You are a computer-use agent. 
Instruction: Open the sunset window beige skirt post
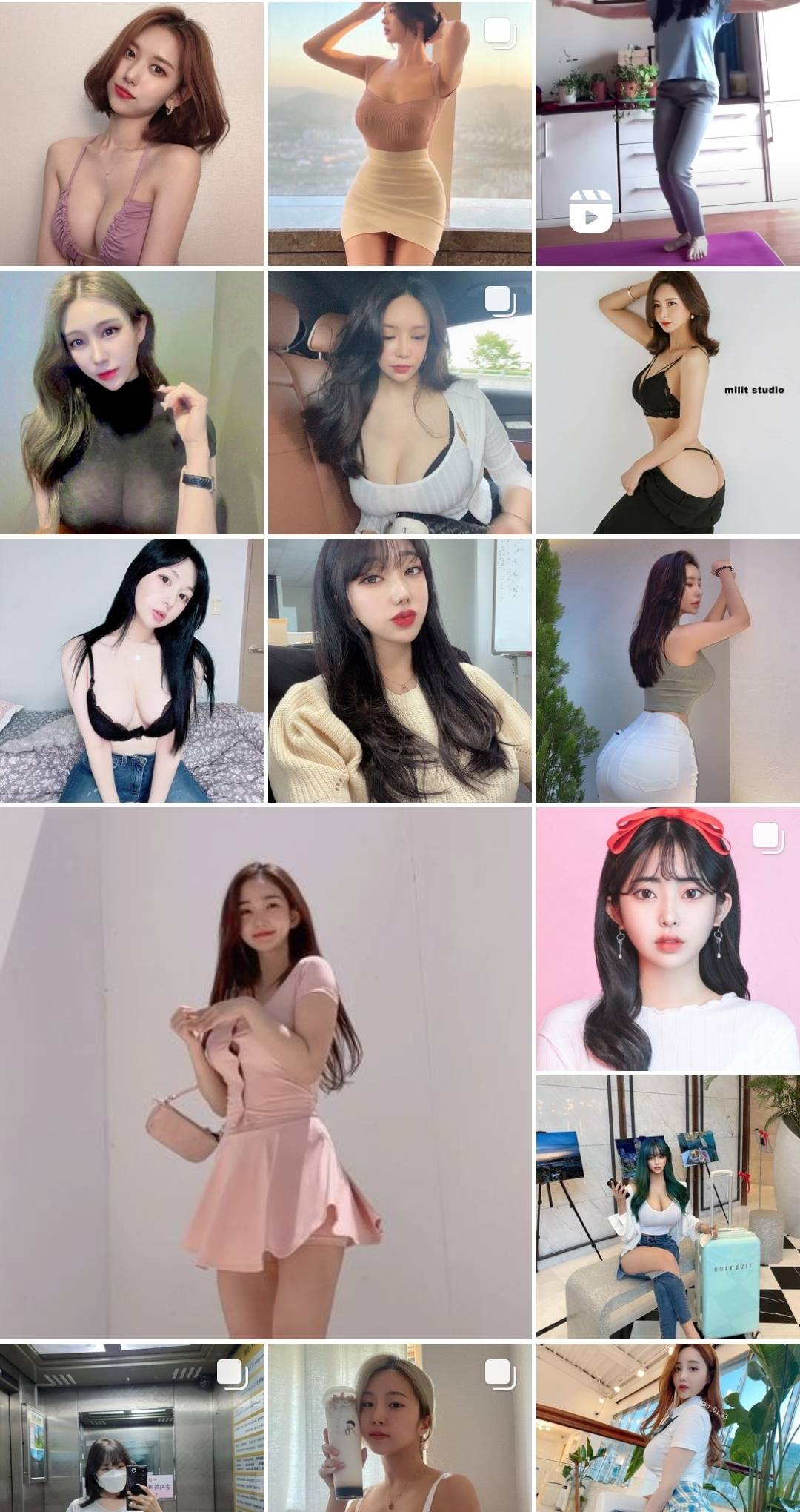399,133
